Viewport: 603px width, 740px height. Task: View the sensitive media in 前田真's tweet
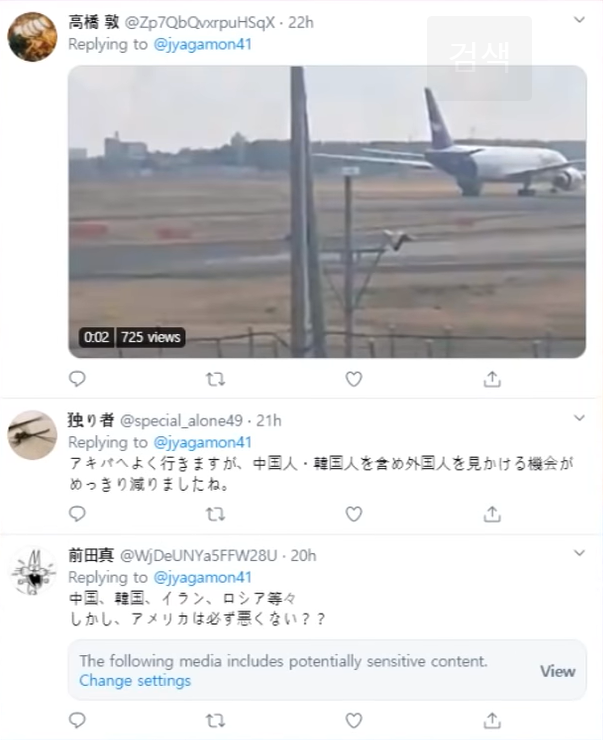pyautogui.click(x=557, y=671)
